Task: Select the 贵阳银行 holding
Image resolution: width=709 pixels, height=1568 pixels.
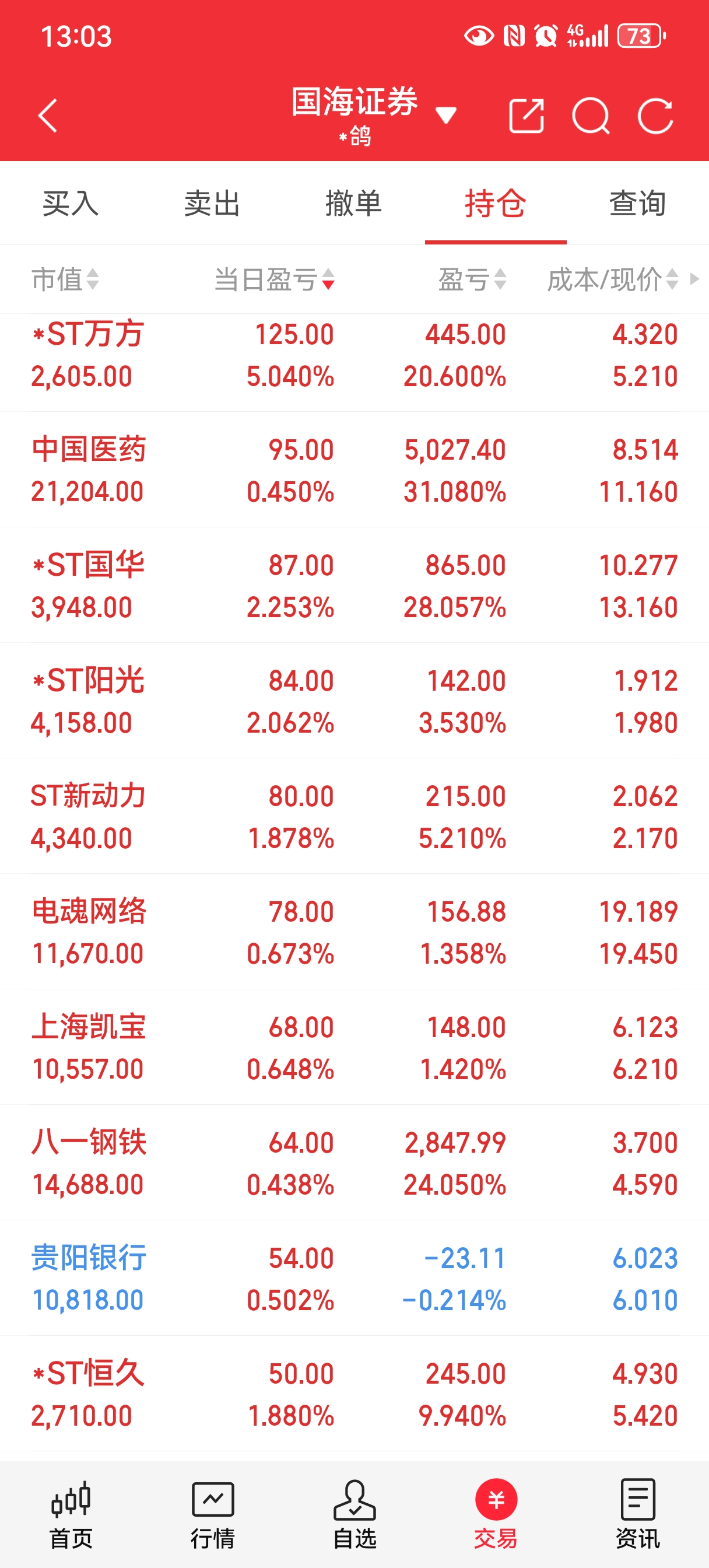Action: click(354, 1278)
